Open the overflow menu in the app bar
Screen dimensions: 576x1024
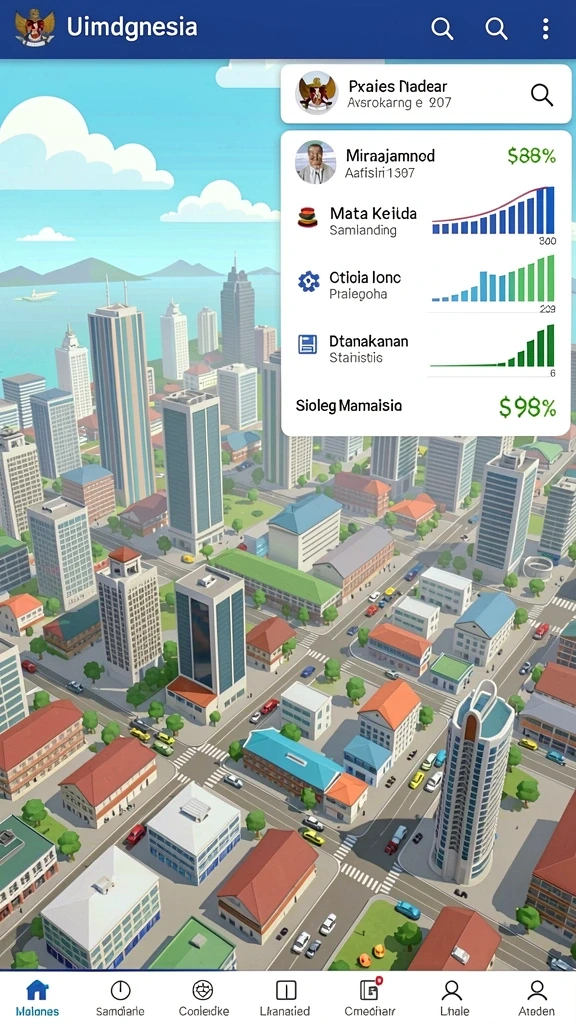tap(545, 28)
